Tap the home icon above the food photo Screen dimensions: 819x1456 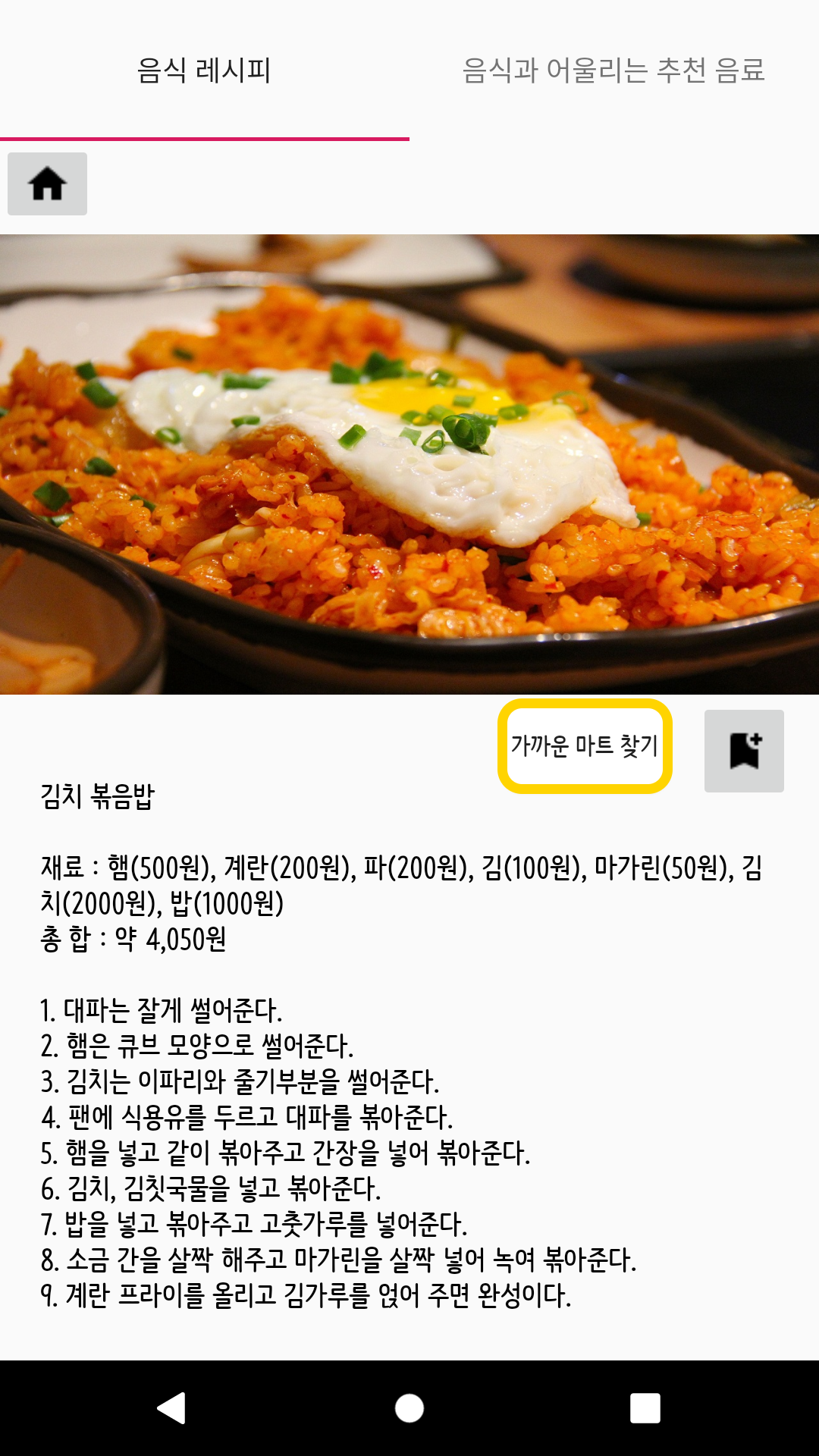click(x=47, y=183)
